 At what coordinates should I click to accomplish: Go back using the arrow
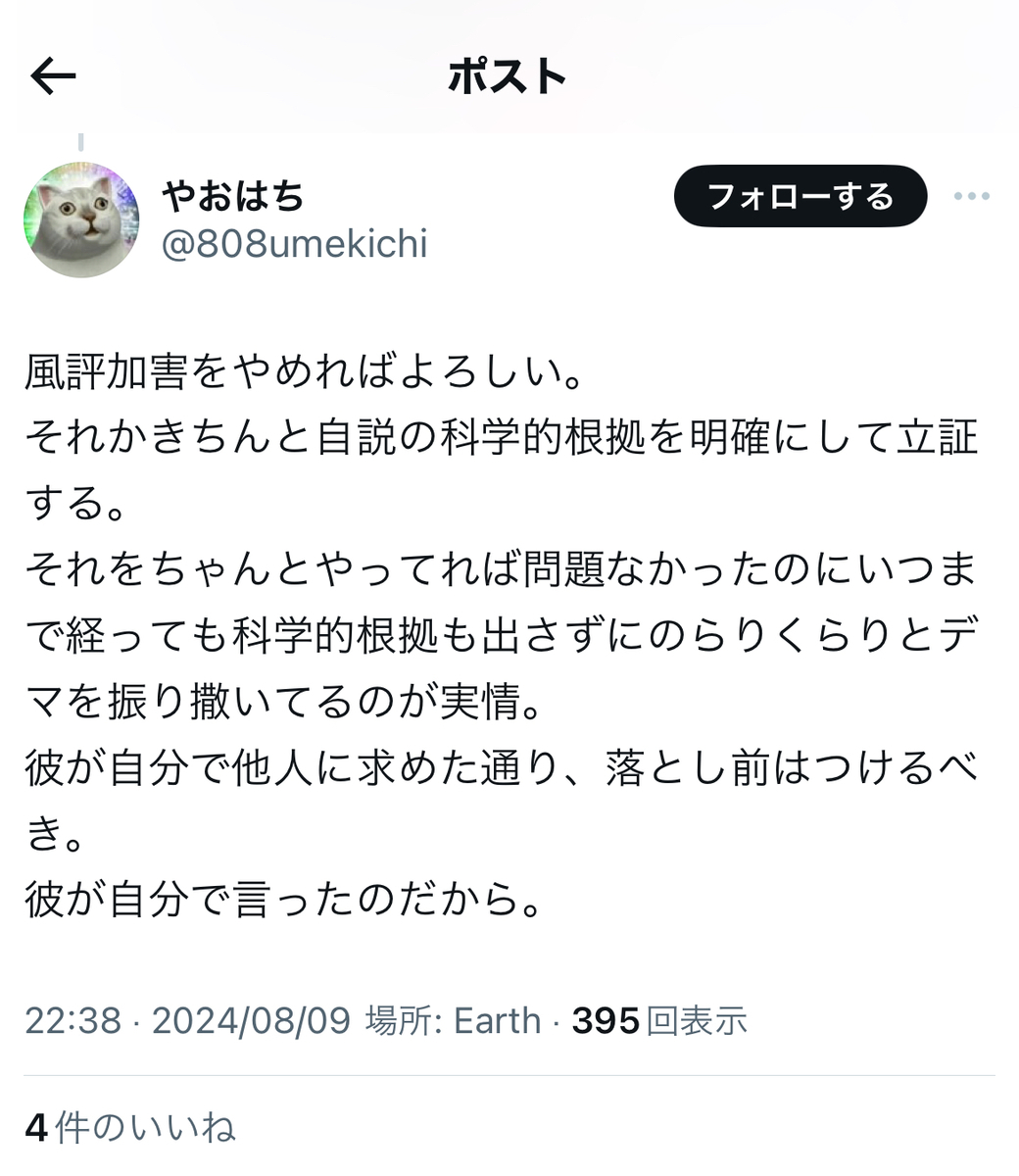tap(53, 76)
